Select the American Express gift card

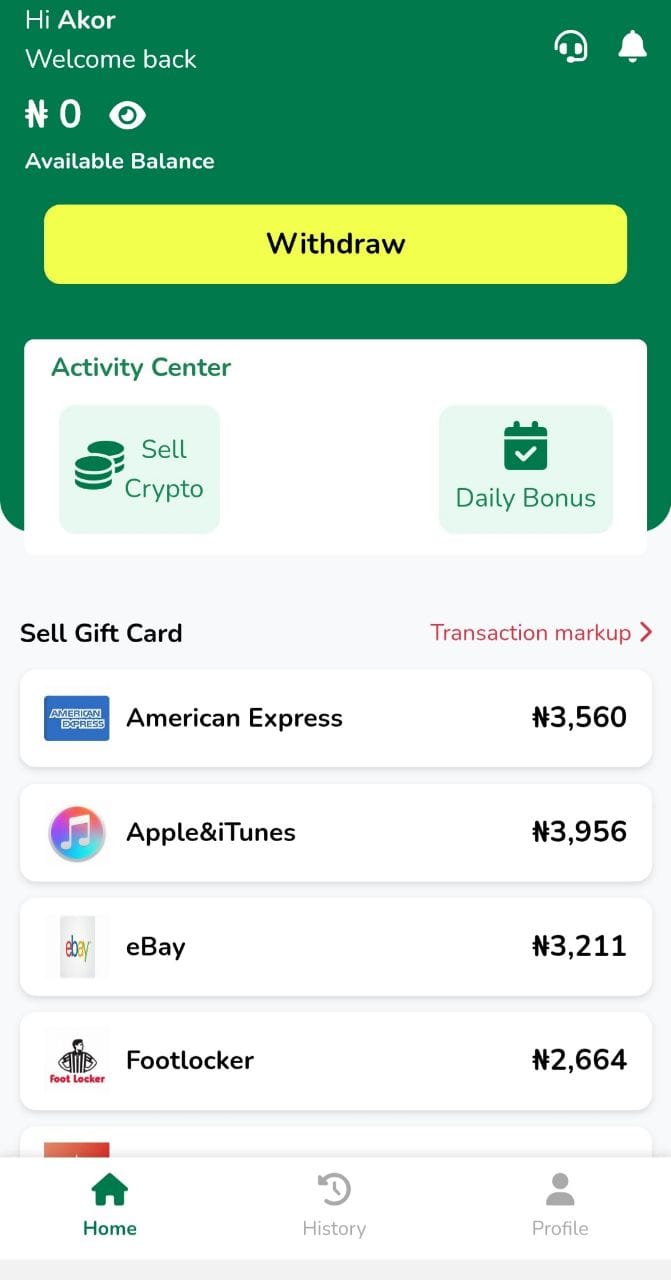[x=335, y=718]
